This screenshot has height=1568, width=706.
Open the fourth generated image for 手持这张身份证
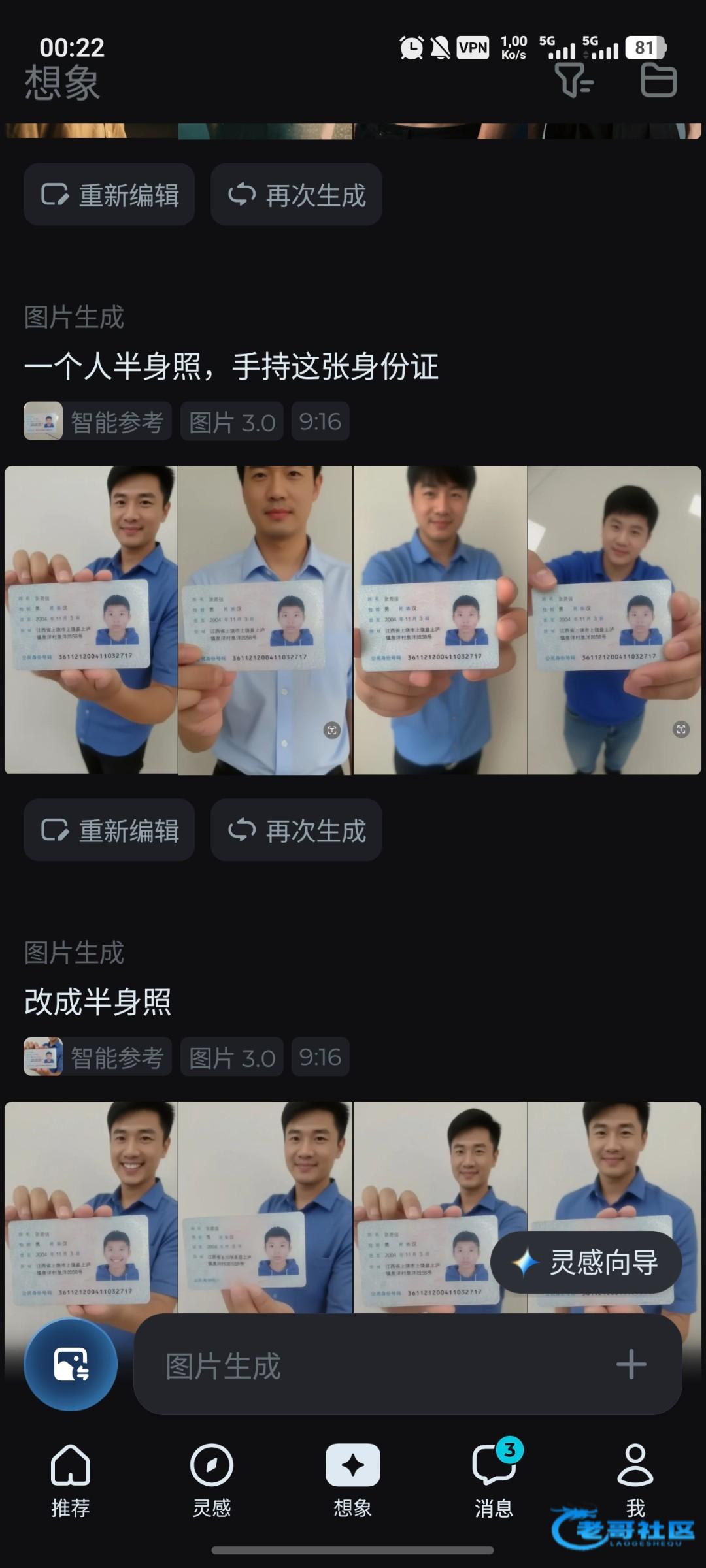point(614,619)
